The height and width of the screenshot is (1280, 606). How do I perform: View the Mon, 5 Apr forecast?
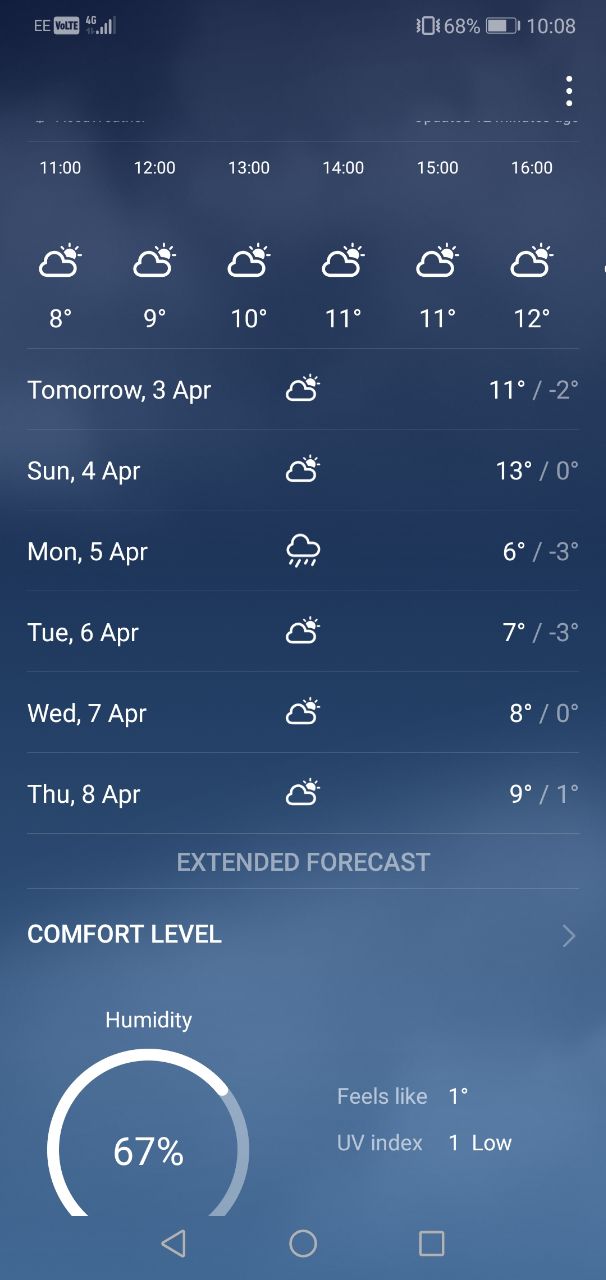303,551
